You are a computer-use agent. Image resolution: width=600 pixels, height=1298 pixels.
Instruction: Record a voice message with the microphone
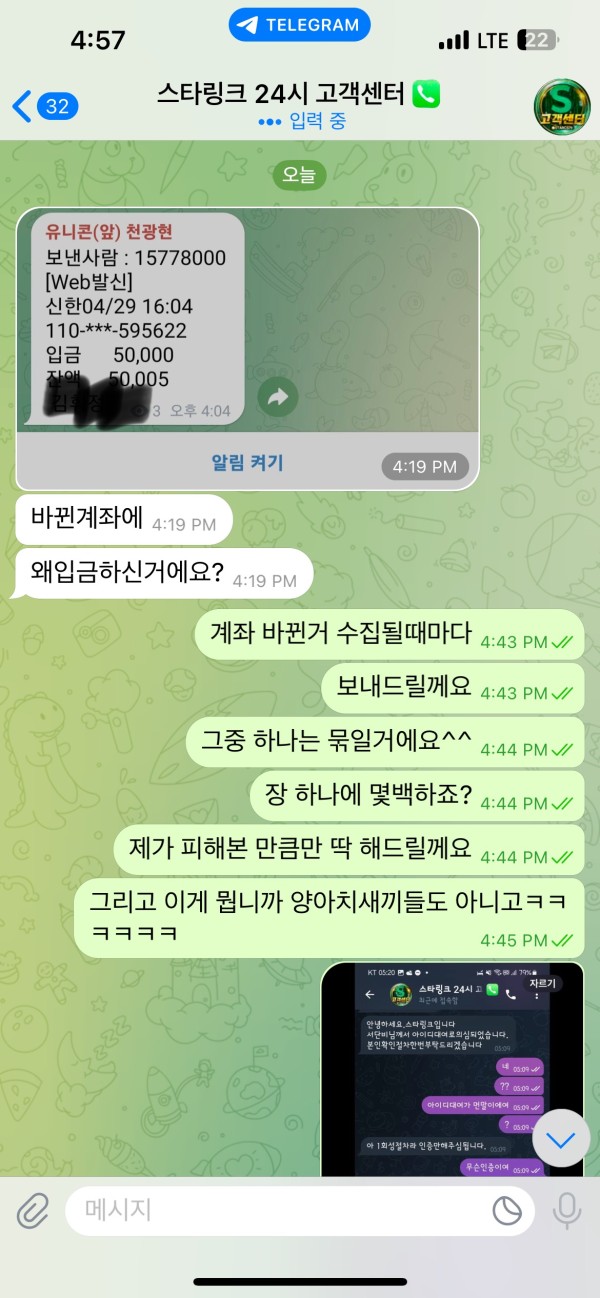pyautogui.click(x=567, y=1211)
